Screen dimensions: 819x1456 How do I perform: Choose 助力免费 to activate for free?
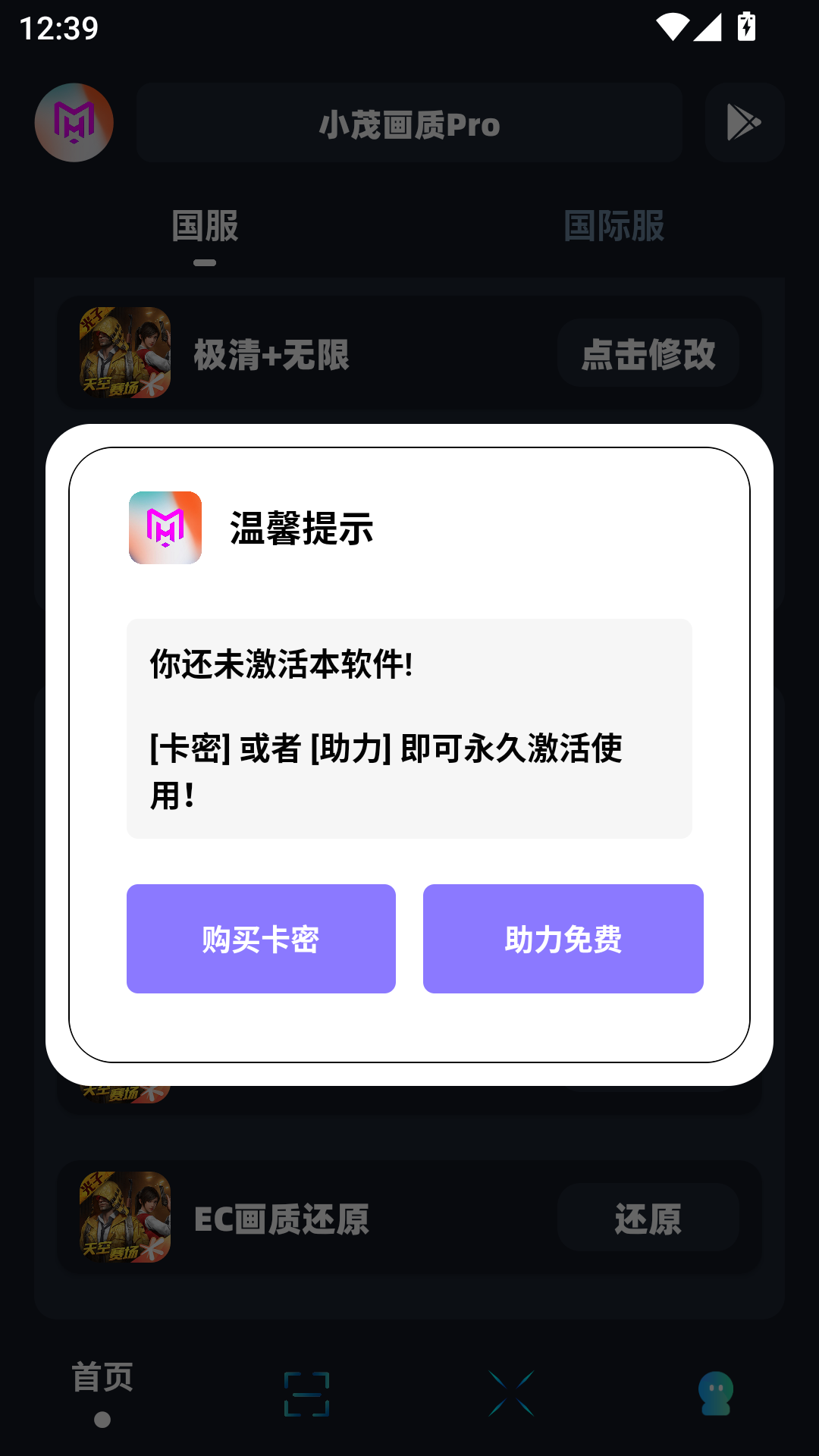(x=563, y=939)
